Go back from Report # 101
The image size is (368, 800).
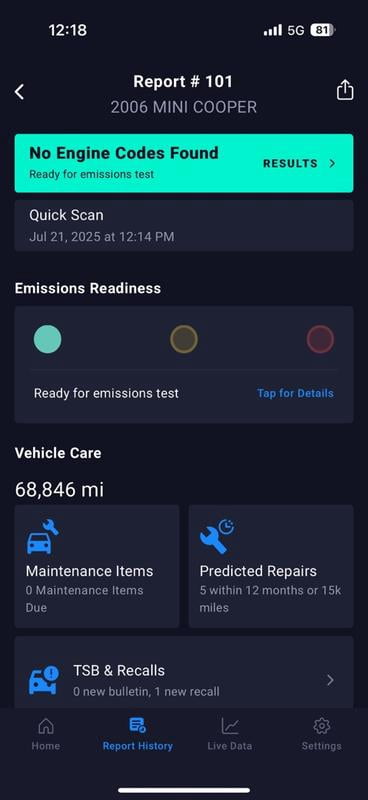coord(19,92)
